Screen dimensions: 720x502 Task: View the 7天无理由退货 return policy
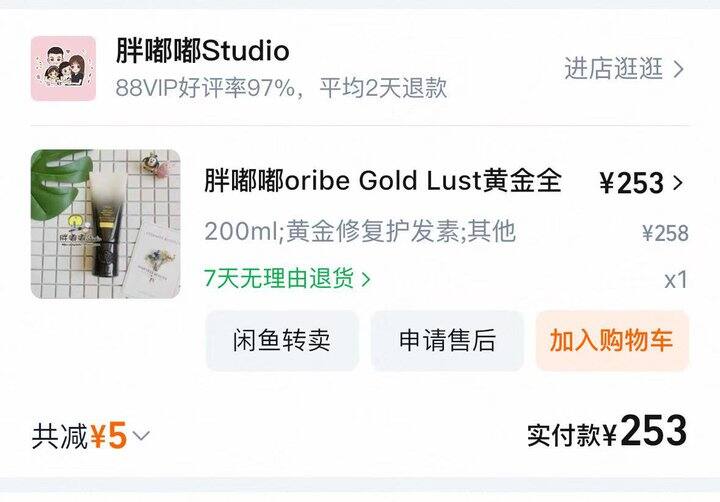pos(287,278)
